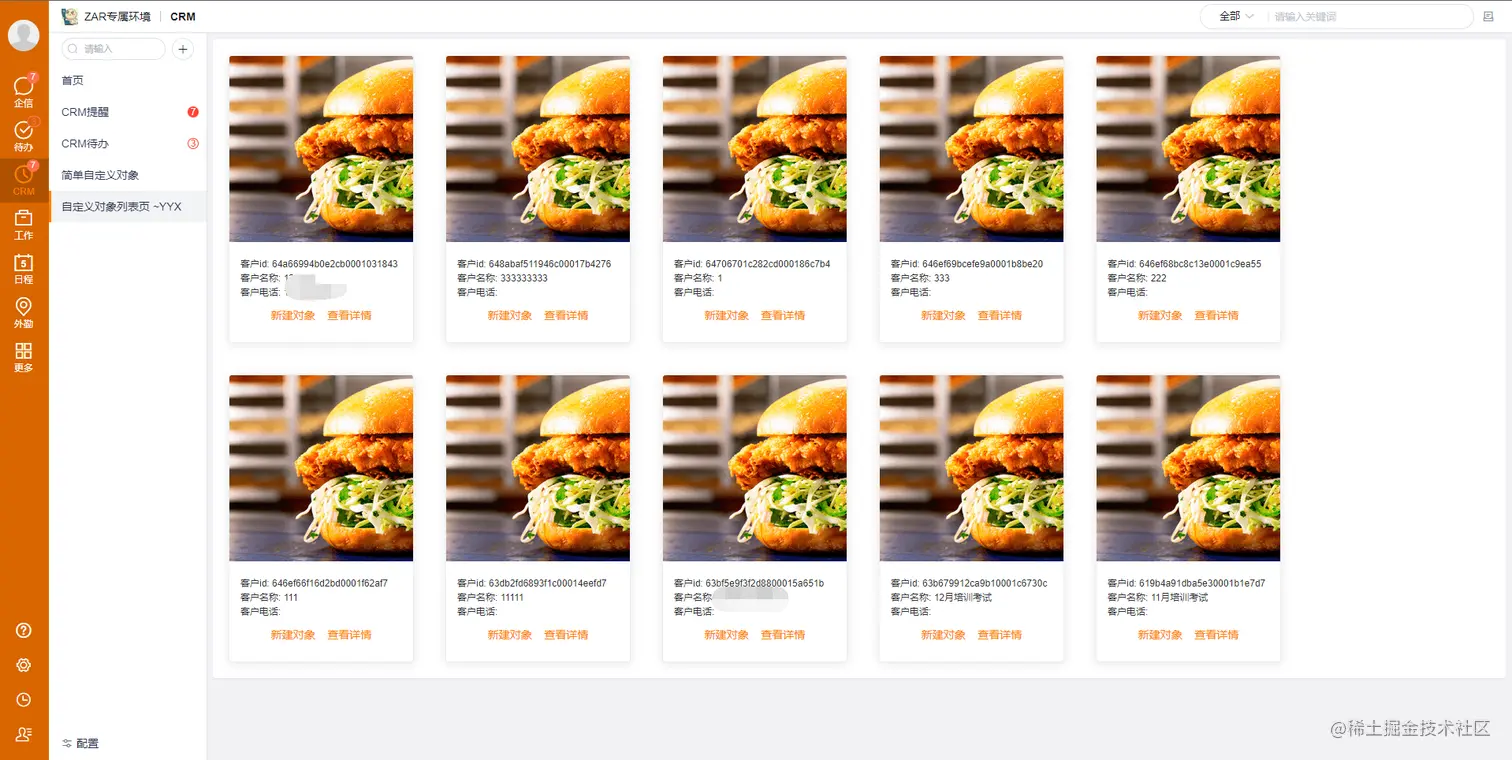Image resolution: width=1512 pixels, height=760 pixels.
Task: View details of 12月培训考试 customer
Action: [x=999, y=634]
